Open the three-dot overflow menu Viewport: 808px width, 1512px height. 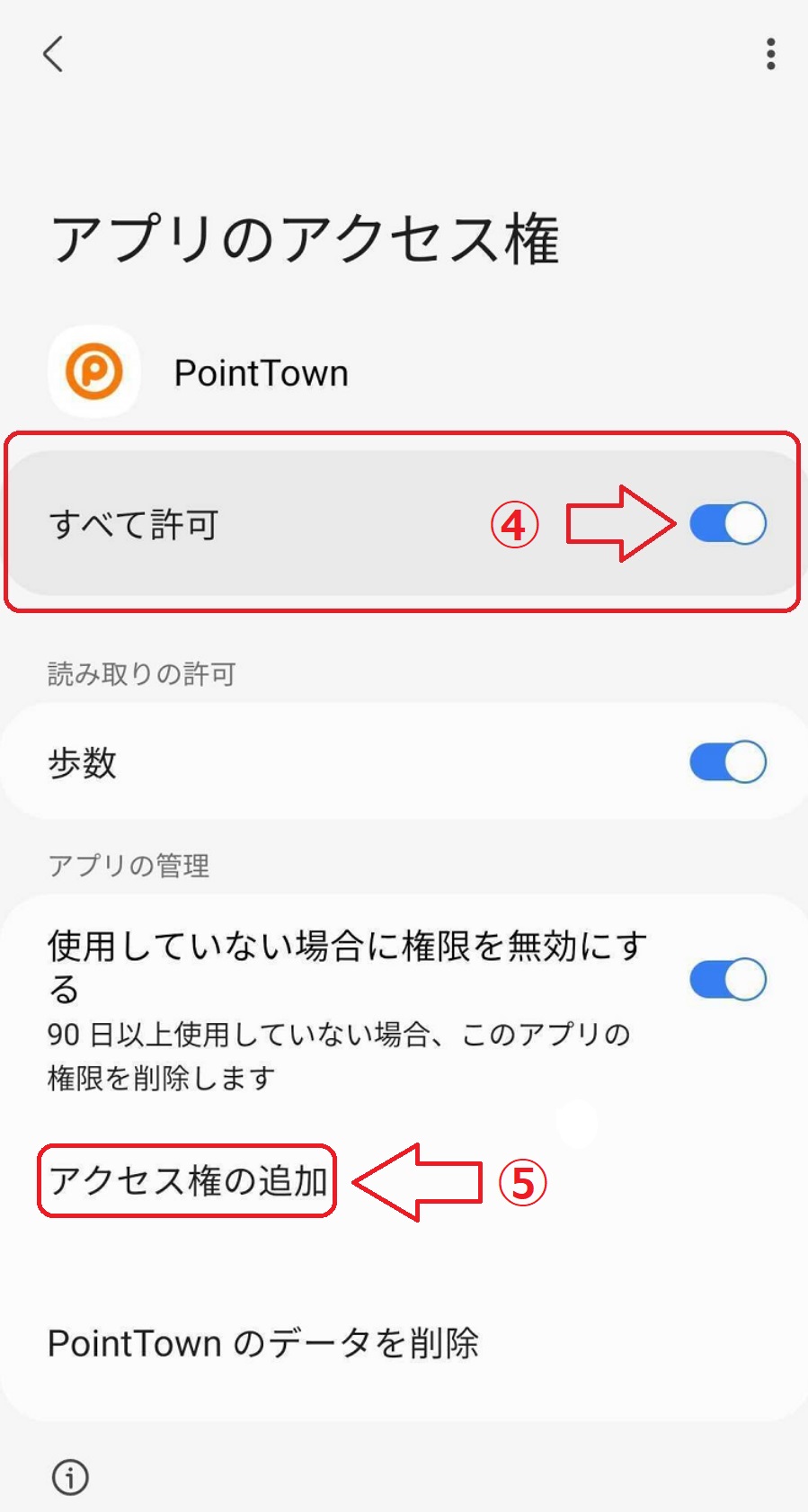pos(770,54)
